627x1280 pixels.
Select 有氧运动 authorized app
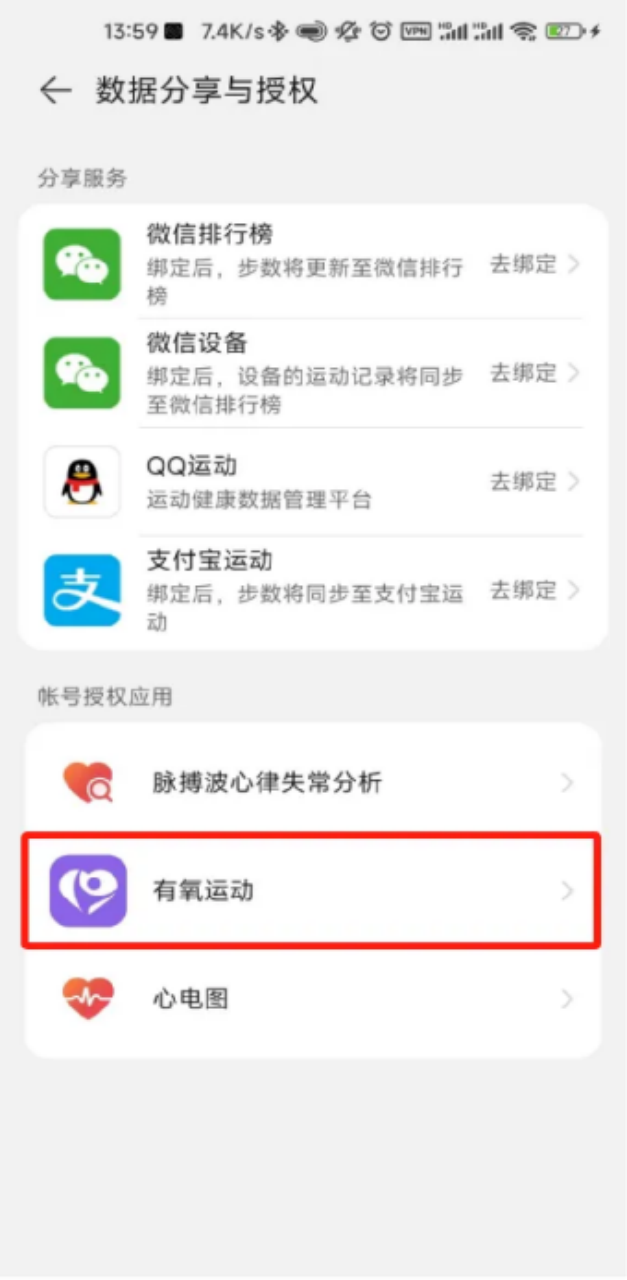(312, 890)
